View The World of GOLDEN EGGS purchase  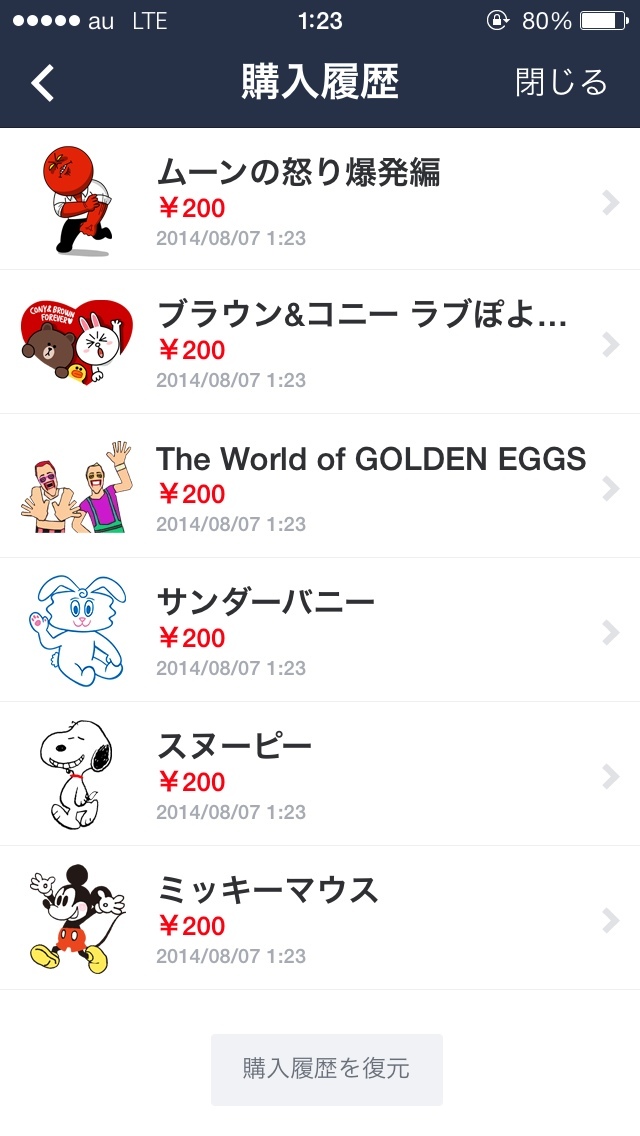pos(320,487)
